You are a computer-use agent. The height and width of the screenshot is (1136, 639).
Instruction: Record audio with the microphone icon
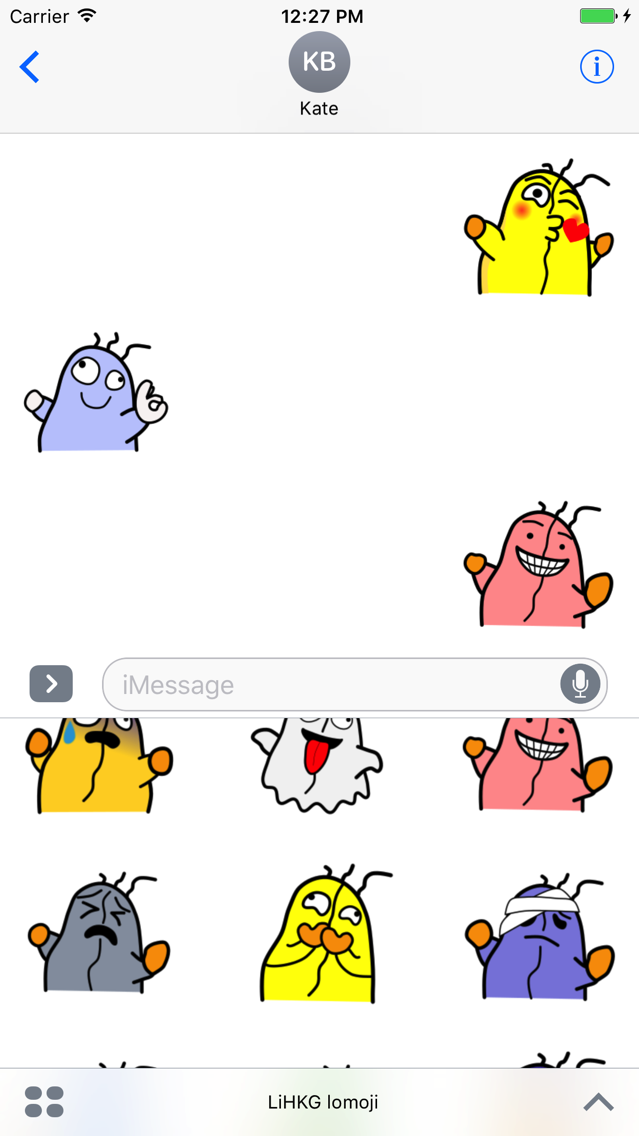coord(580,684)
